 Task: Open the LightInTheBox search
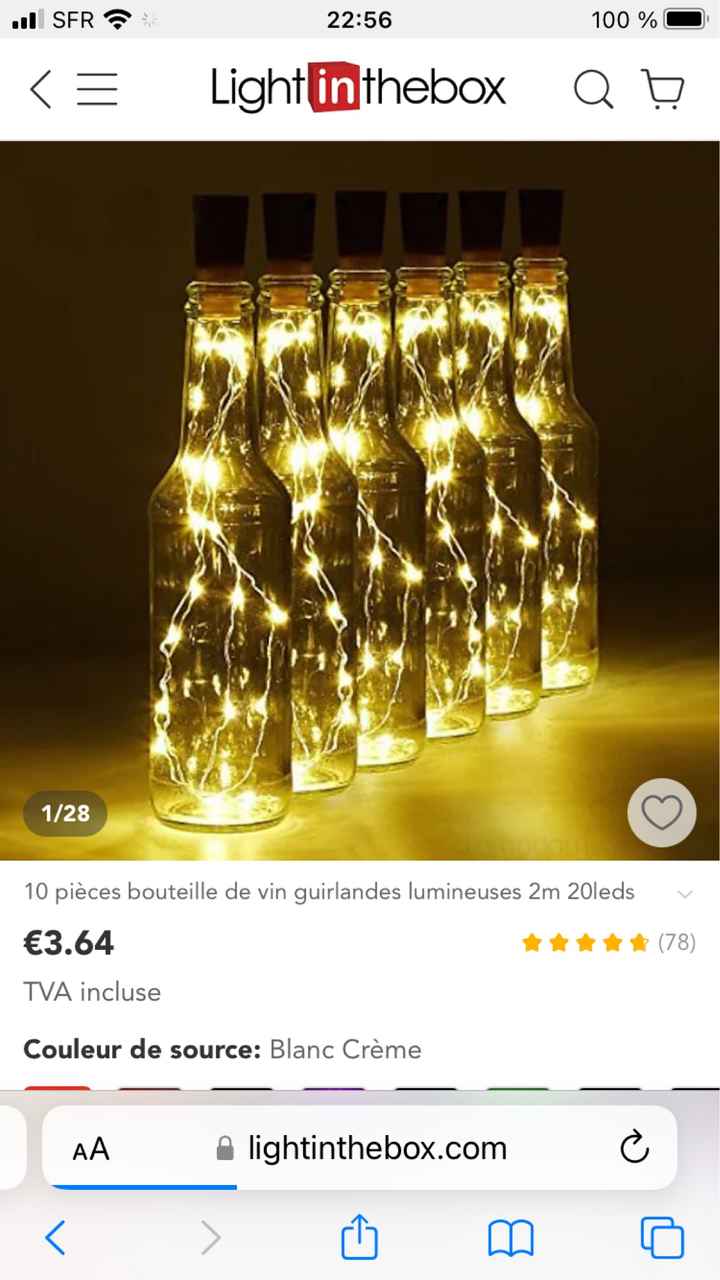click(x=593, y=89)
